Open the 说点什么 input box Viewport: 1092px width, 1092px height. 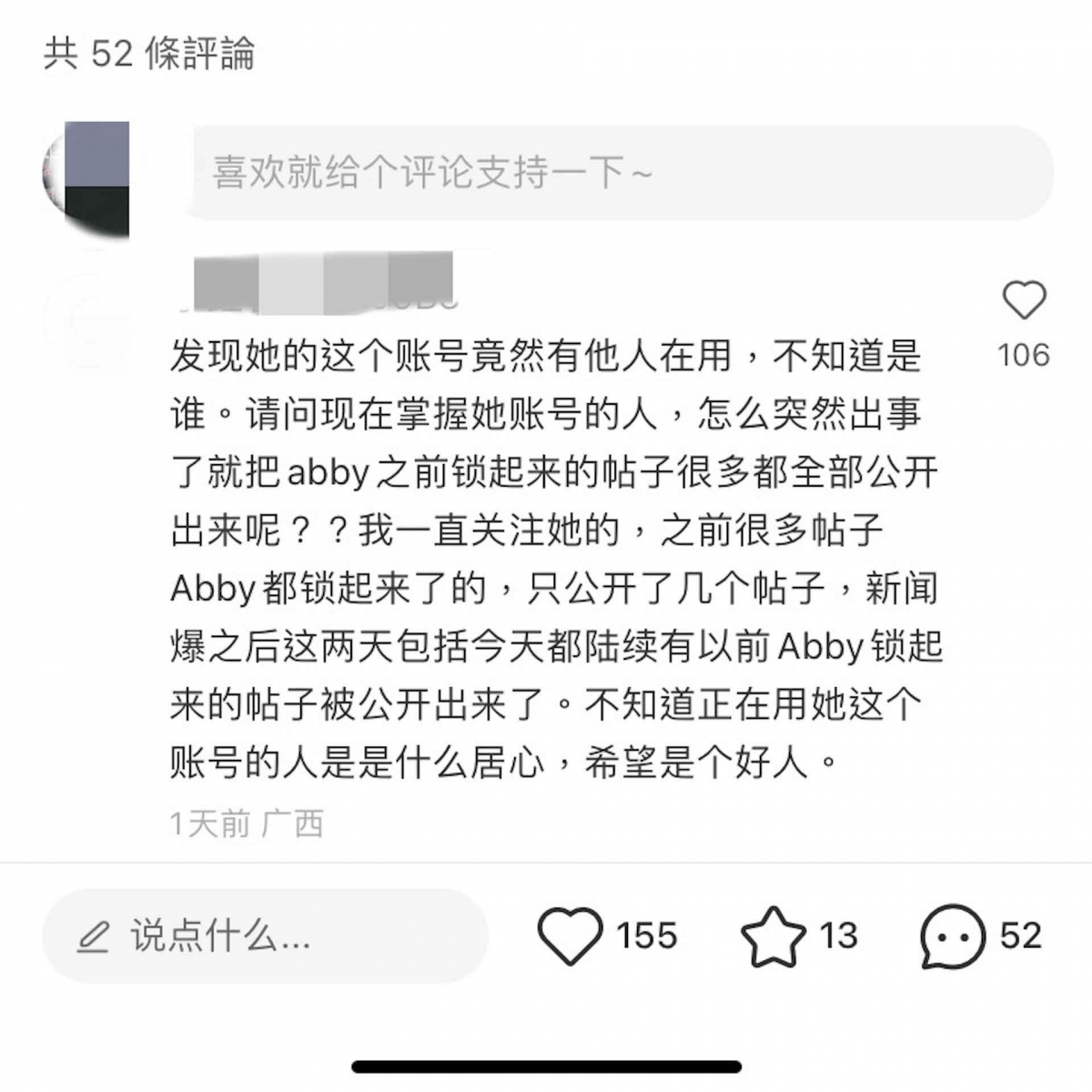pos(266,935)
